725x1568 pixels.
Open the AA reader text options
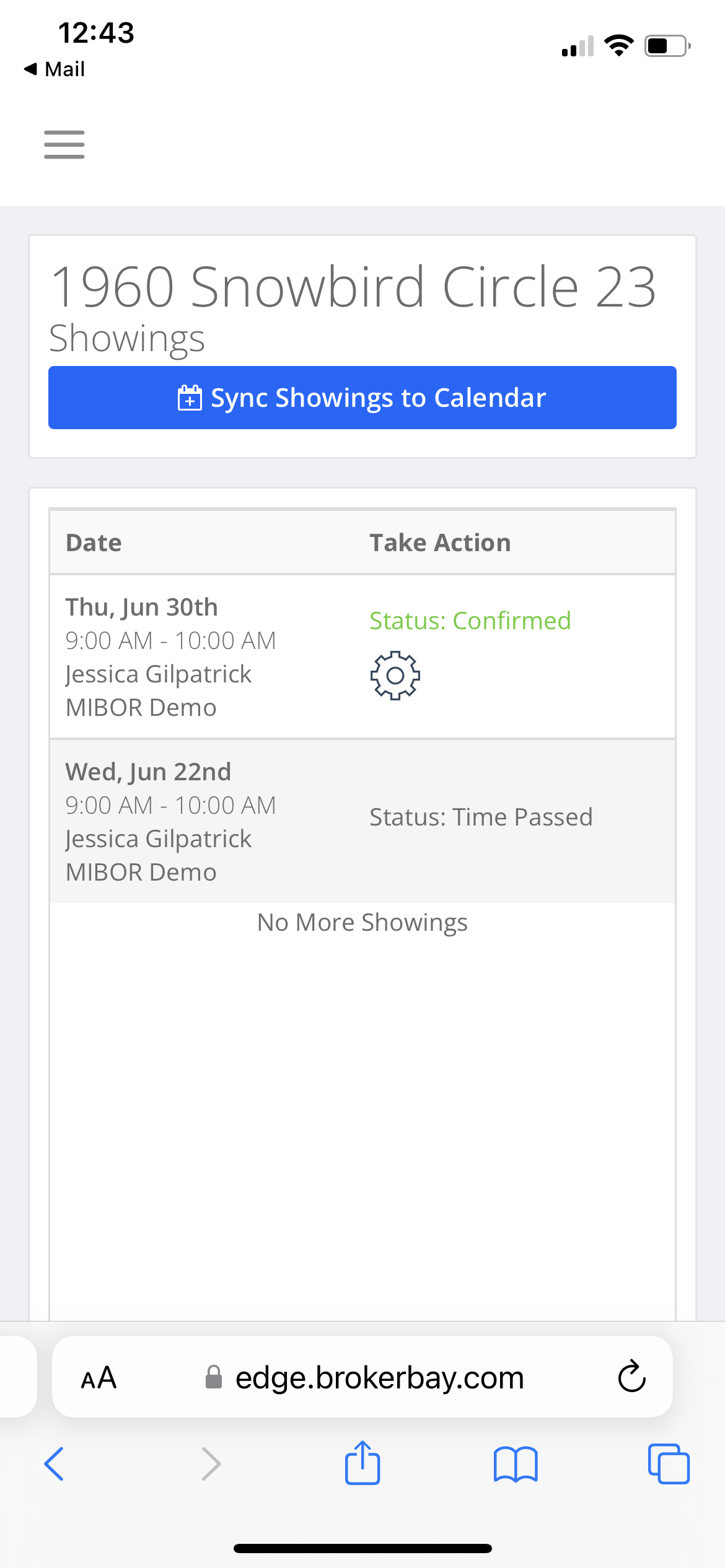pos(99,1378)
